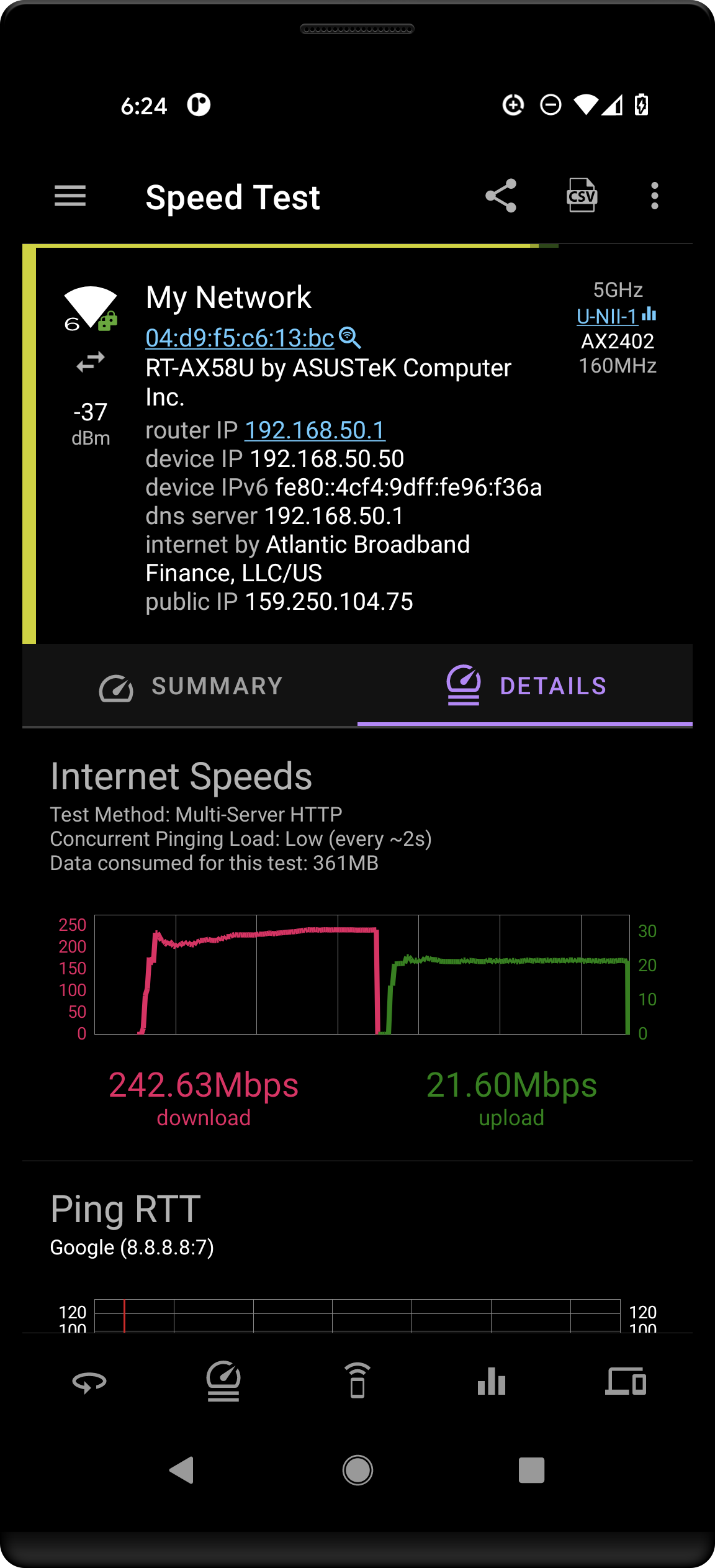Open router IP 192.168.50.1 link
The image size is (715, 1568).
click(x=315, y=430)
